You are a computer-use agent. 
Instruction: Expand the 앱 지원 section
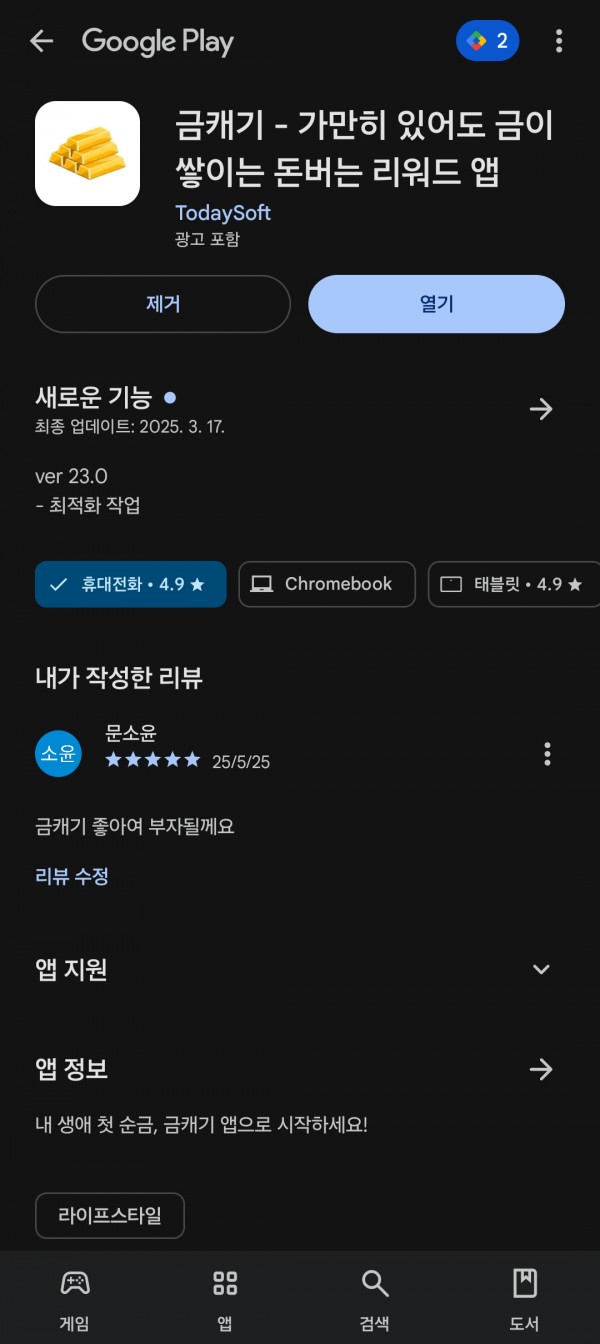click(x=541, y=969)
